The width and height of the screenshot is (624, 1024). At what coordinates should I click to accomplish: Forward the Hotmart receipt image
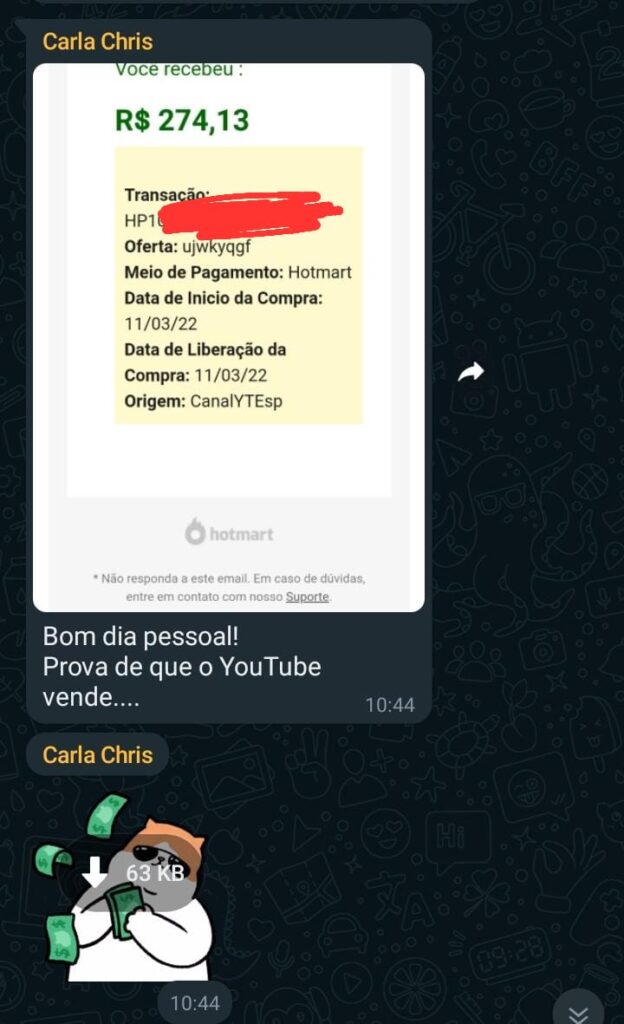tap(470, 372)
